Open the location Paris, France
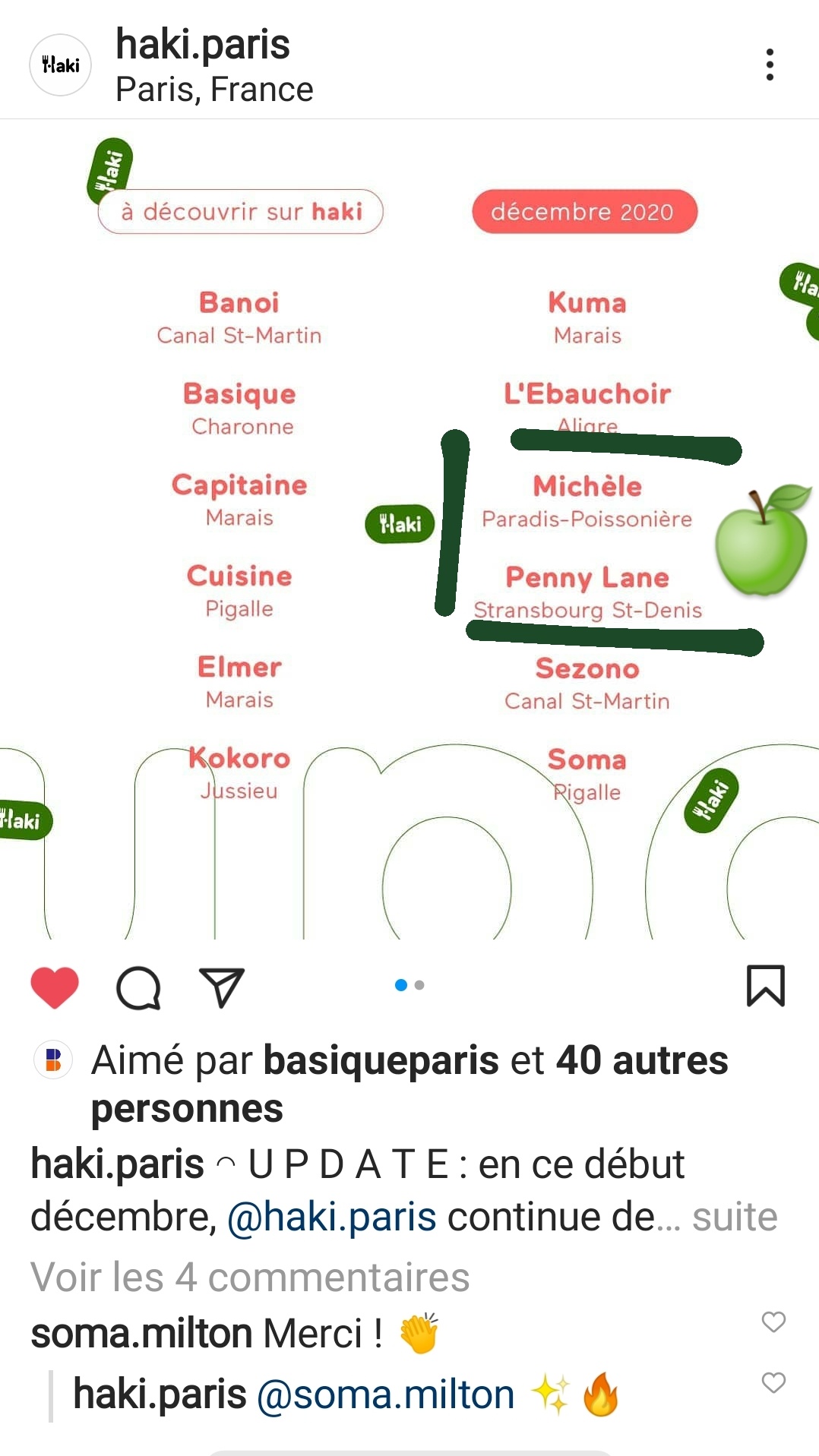This screenshot has height=1456, width=819. (x=214, y=90)
